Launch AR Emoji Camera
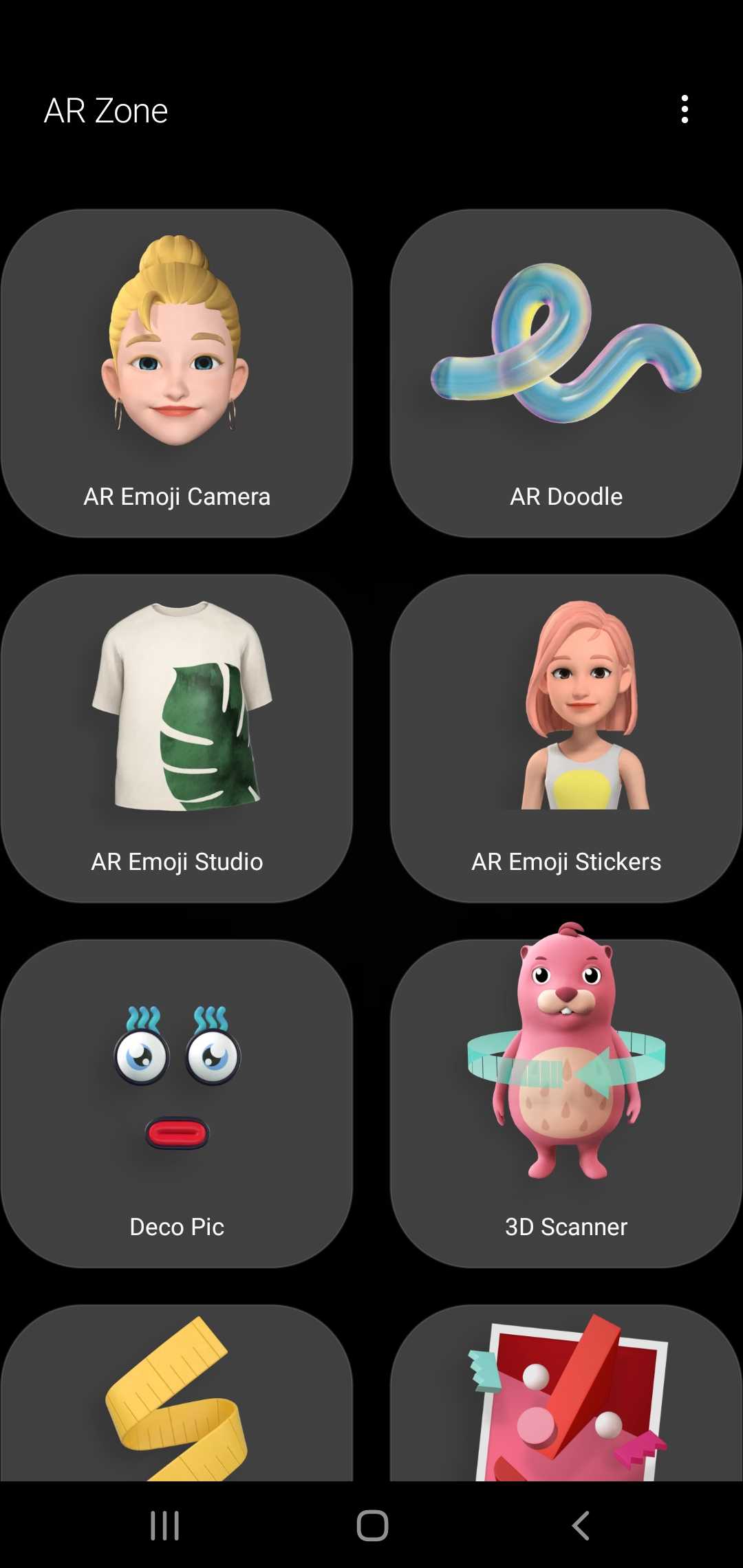Viewport: 743px width, 1568px height. click(x=177, y=373)
